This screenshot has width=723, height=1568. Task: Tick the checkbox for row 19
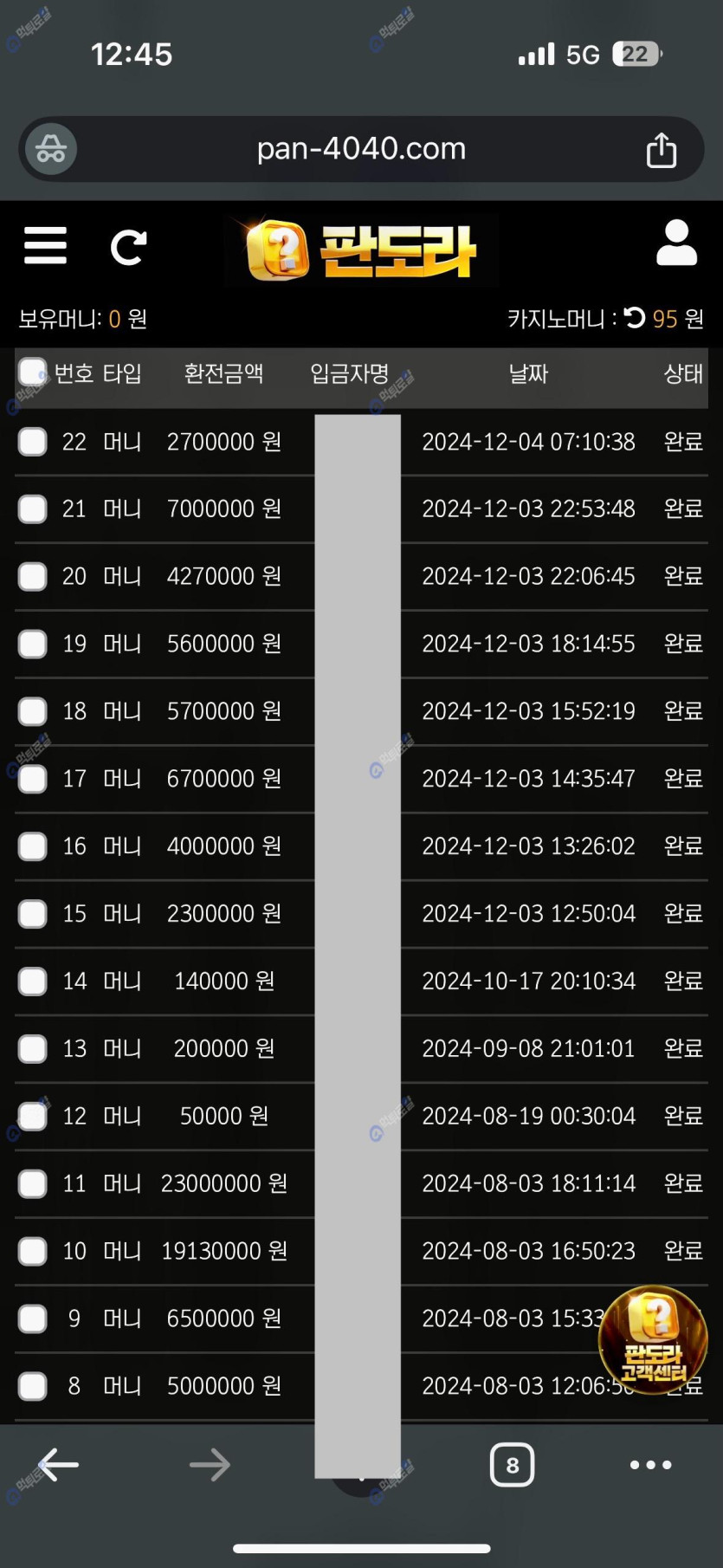(33, 644)
